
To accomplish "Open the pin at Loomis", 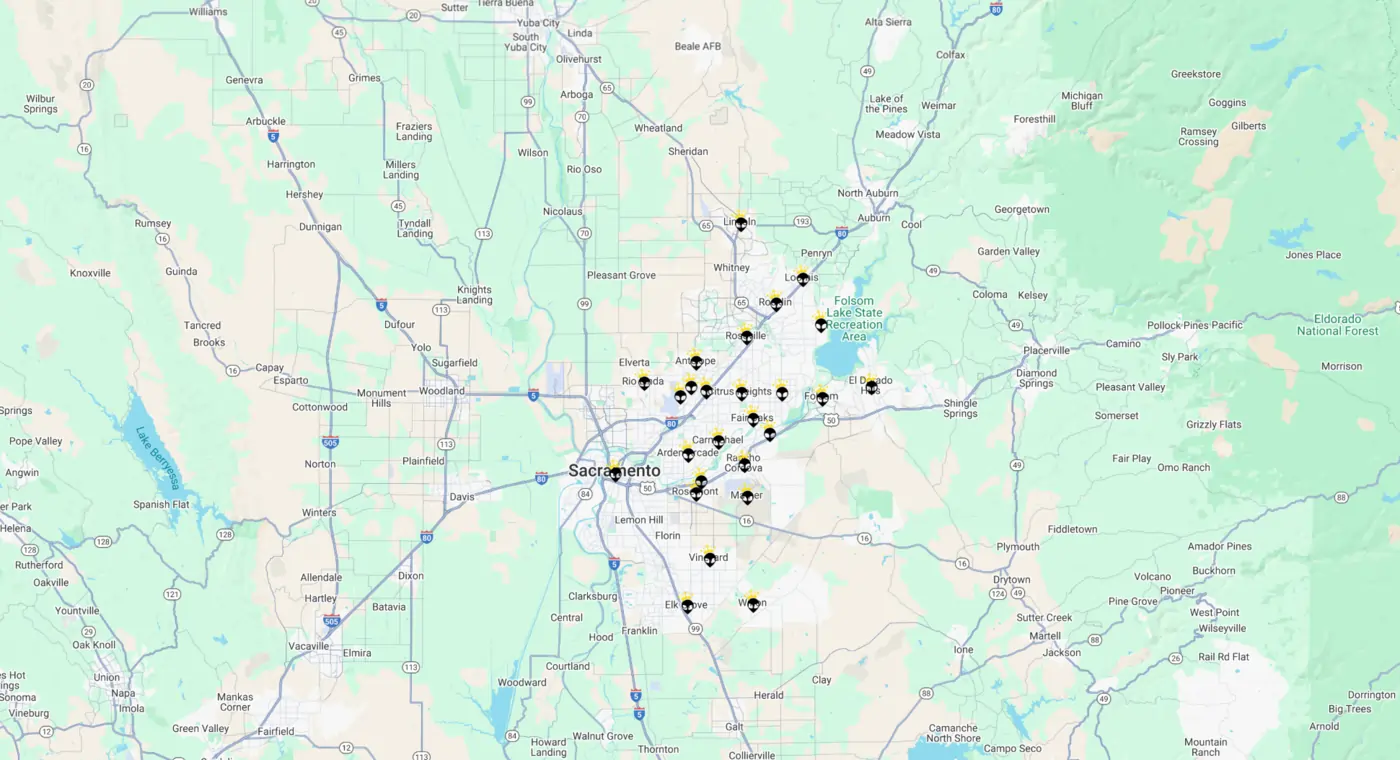I will tap(803, 279).
